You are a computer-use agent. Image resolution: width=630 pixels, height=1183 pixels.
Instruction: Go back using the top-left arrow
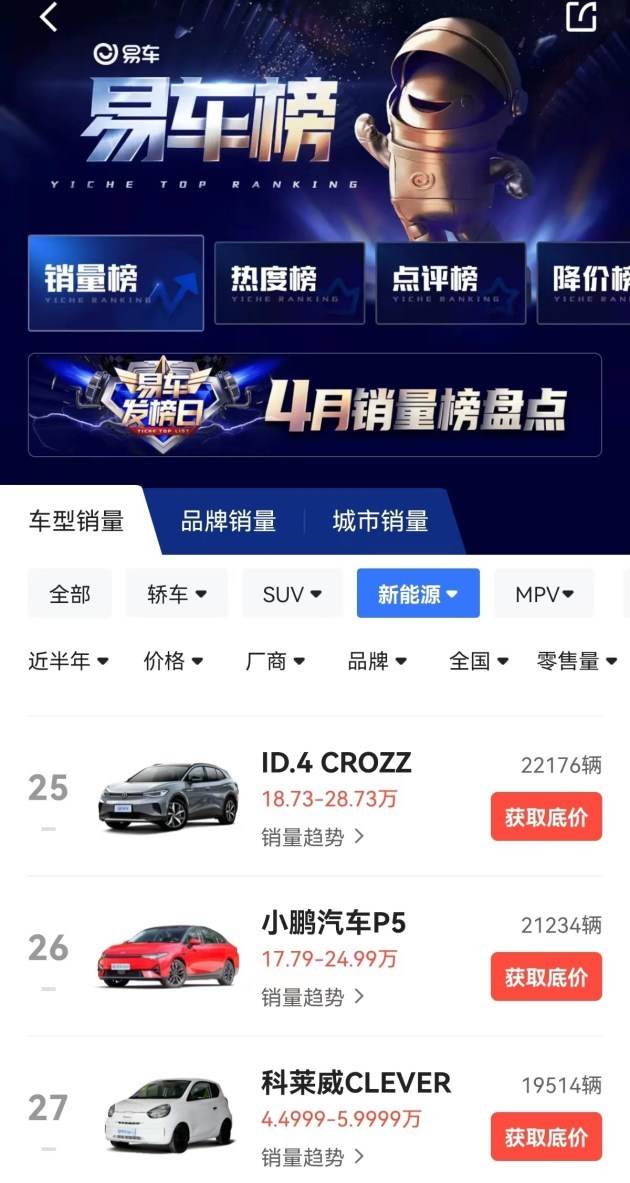[48, 18]
